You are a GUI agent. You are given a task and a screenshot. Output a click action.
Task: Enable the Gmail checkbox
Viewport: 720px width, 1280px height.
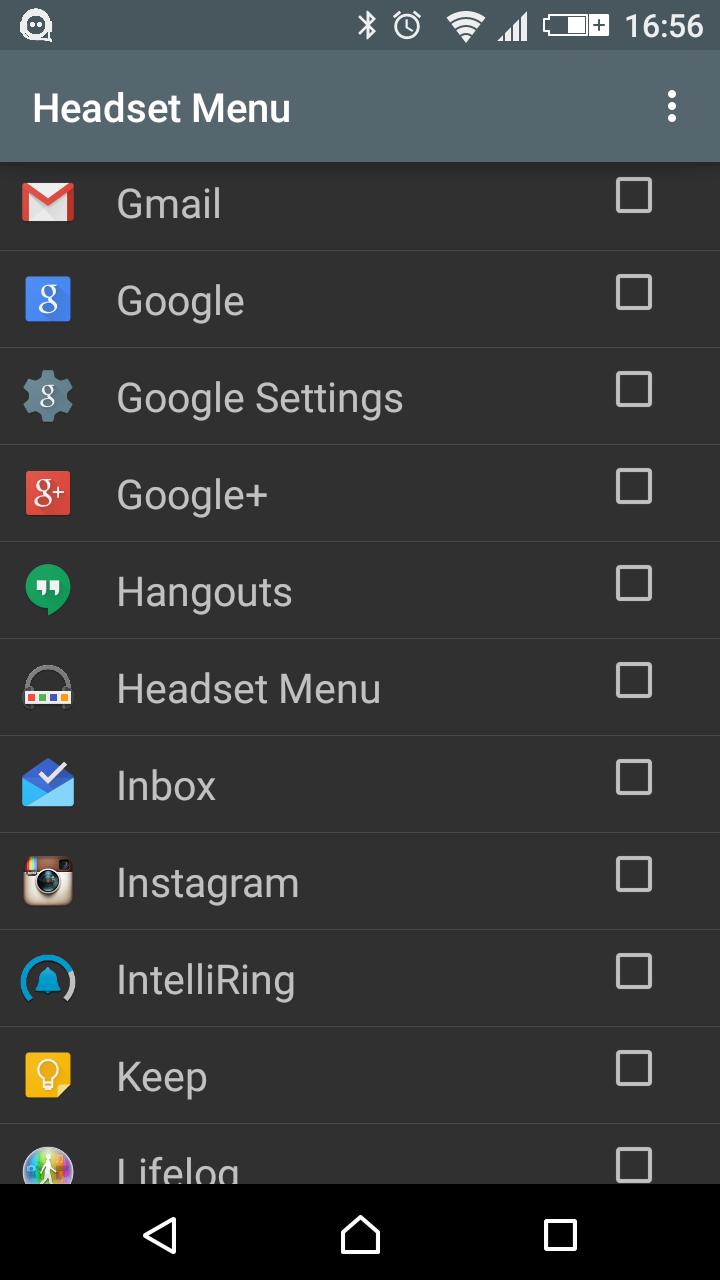[x=633, y=196]
